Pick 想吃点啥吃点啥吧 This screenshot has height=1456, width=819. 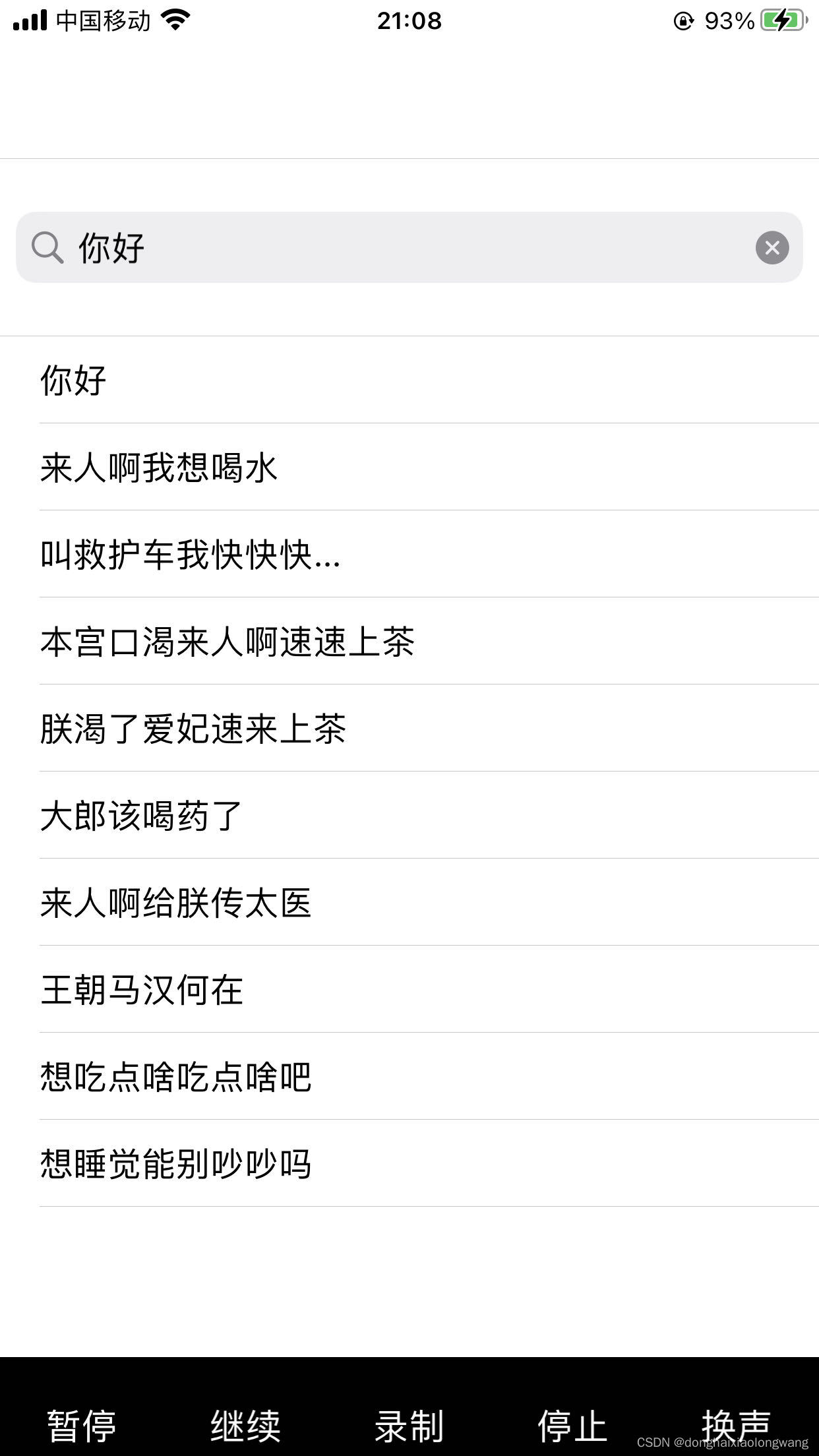coord(409,1076)
